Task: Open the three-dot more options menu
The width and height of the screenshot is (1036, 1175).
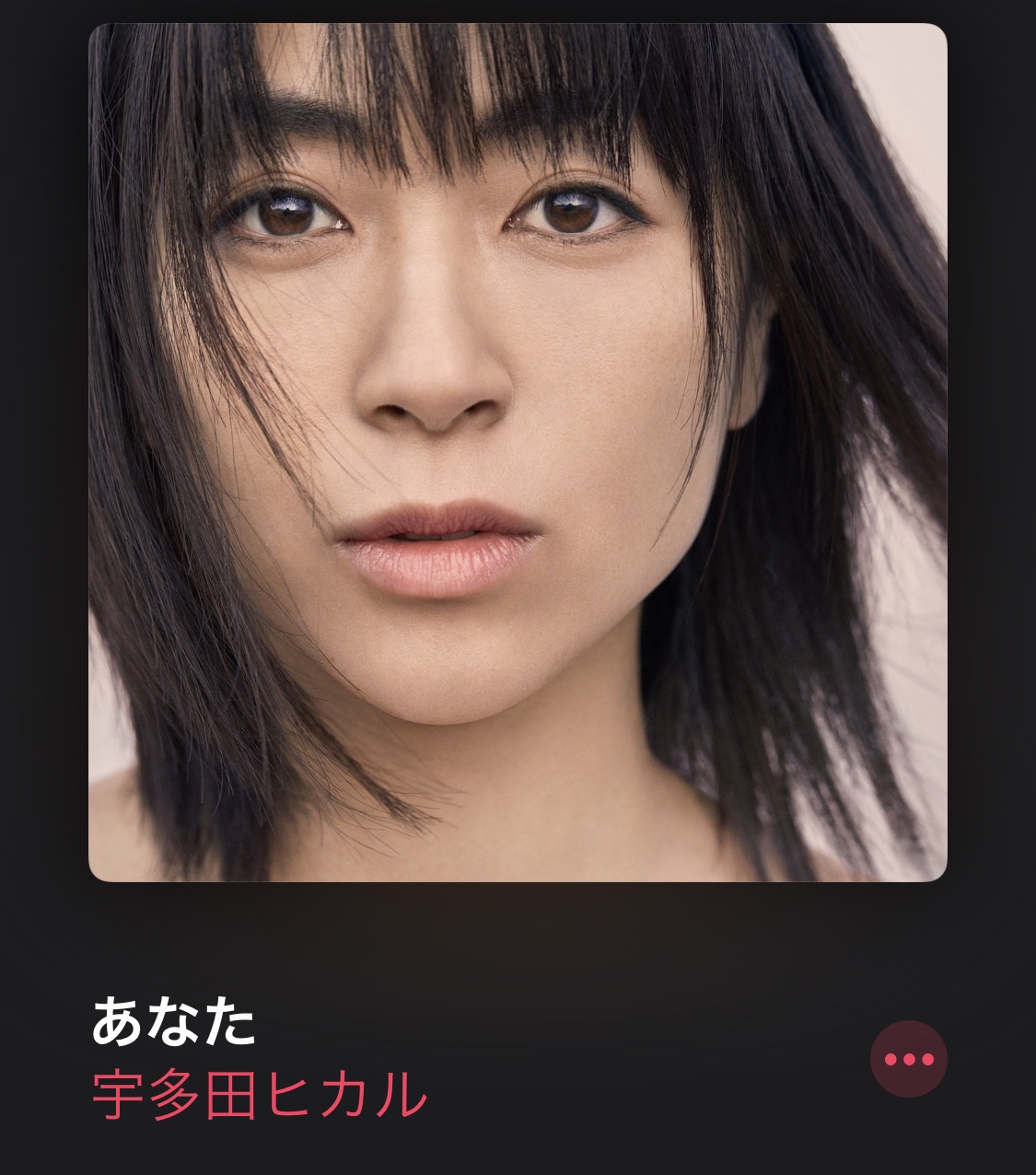Action: [908, 1059]
